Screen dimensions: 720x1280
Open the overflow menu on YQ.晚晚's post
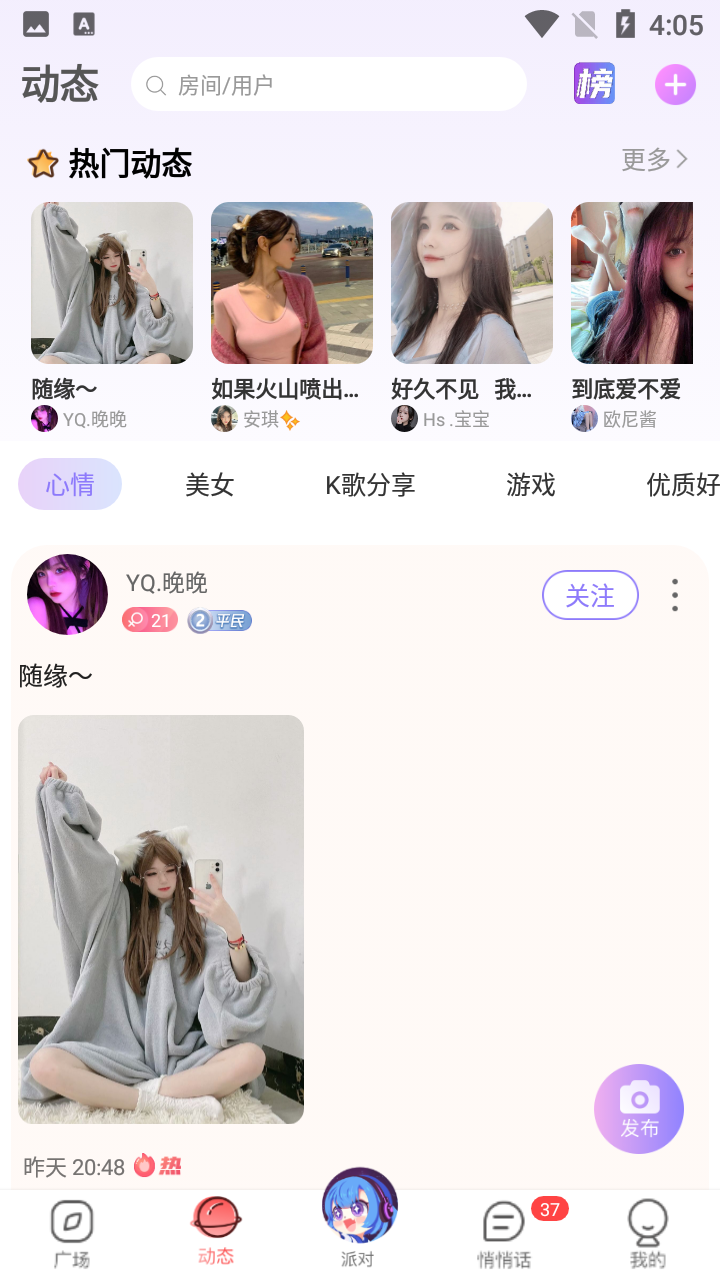pyautogui.click(x=675, y=596)
